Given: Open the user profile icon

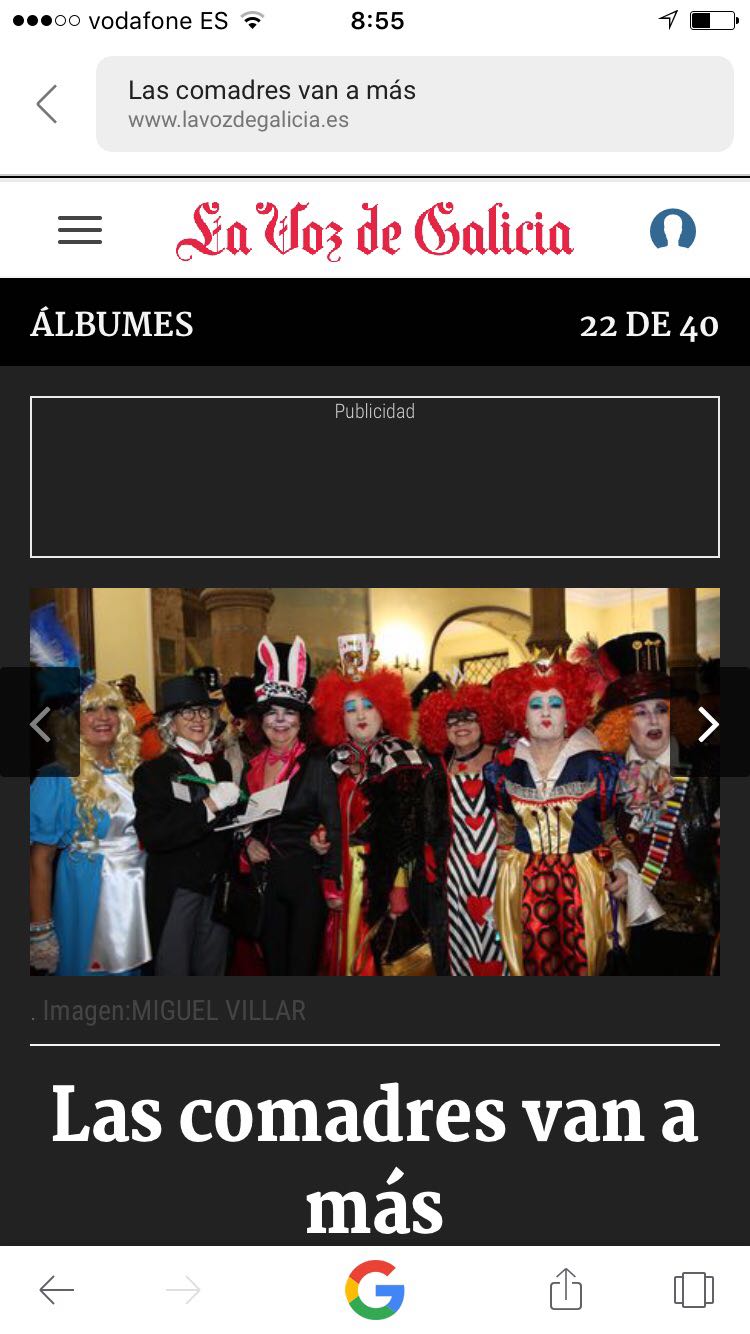Looking at the screenshot, I should pyautogui.click(x=672, y=230).
